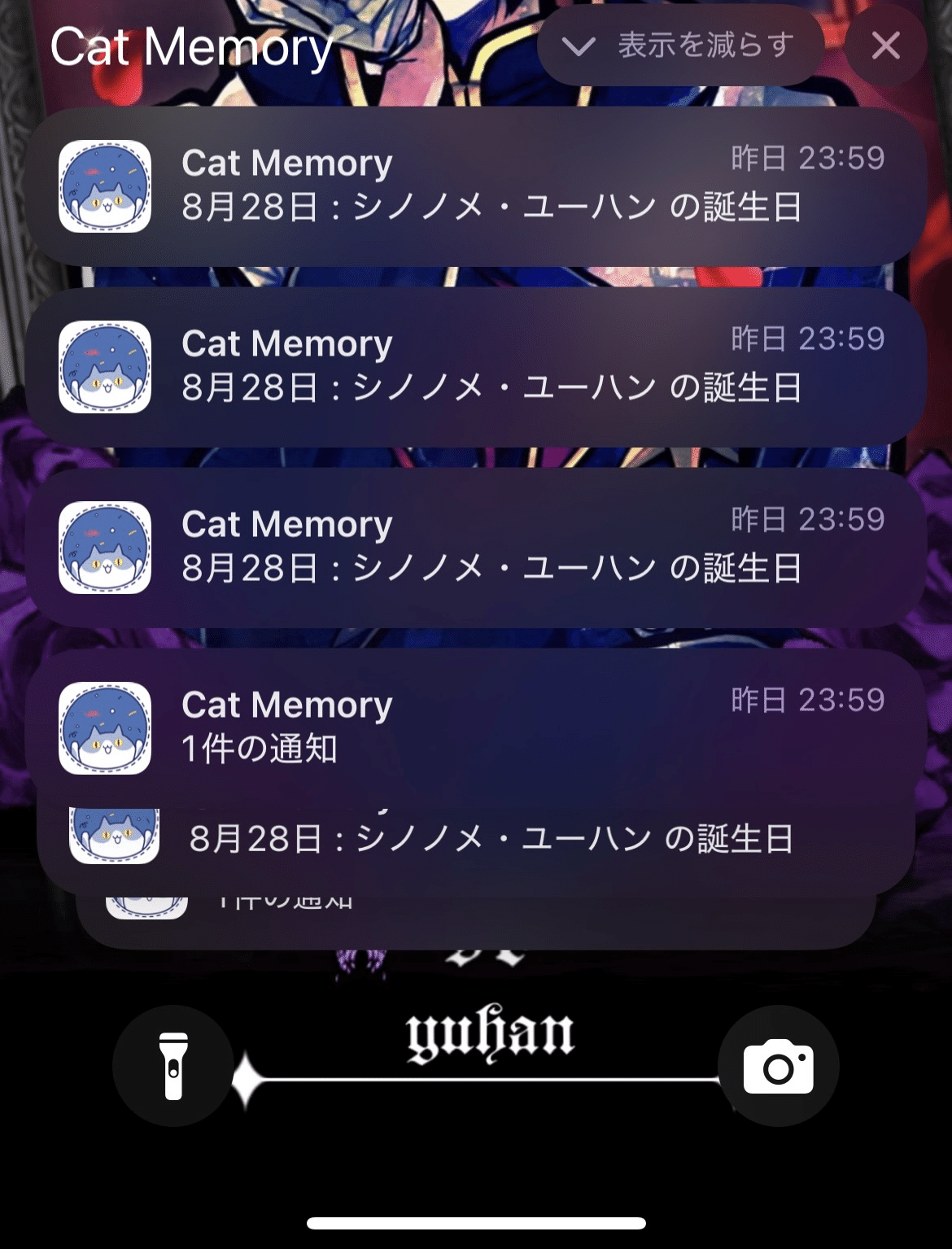Collapse the stack with 表示を減らす

coord(681,46)
